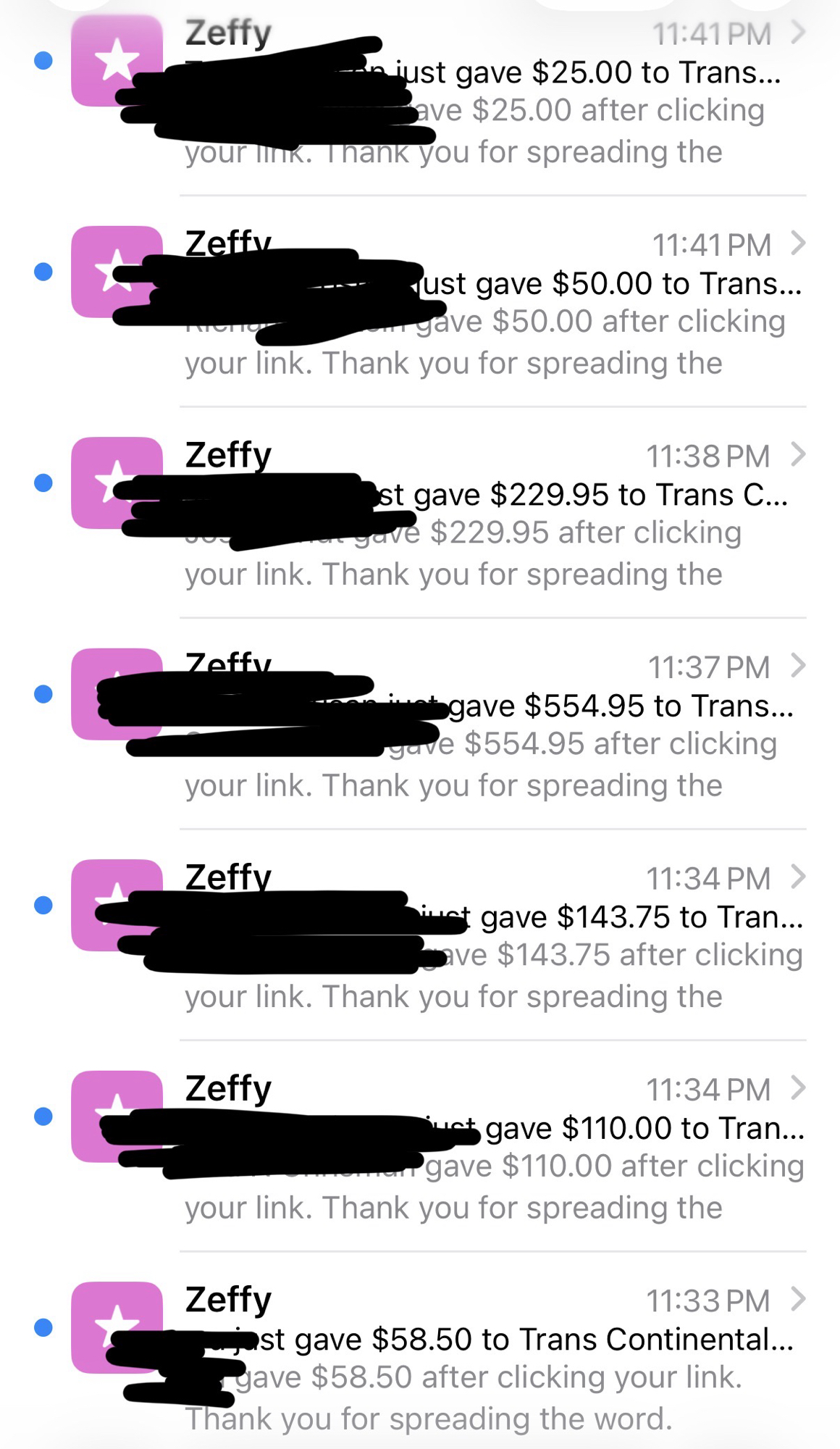
Task: Open the Zeffy email about the $25.00 gift
Action: [x=492, y=93]
